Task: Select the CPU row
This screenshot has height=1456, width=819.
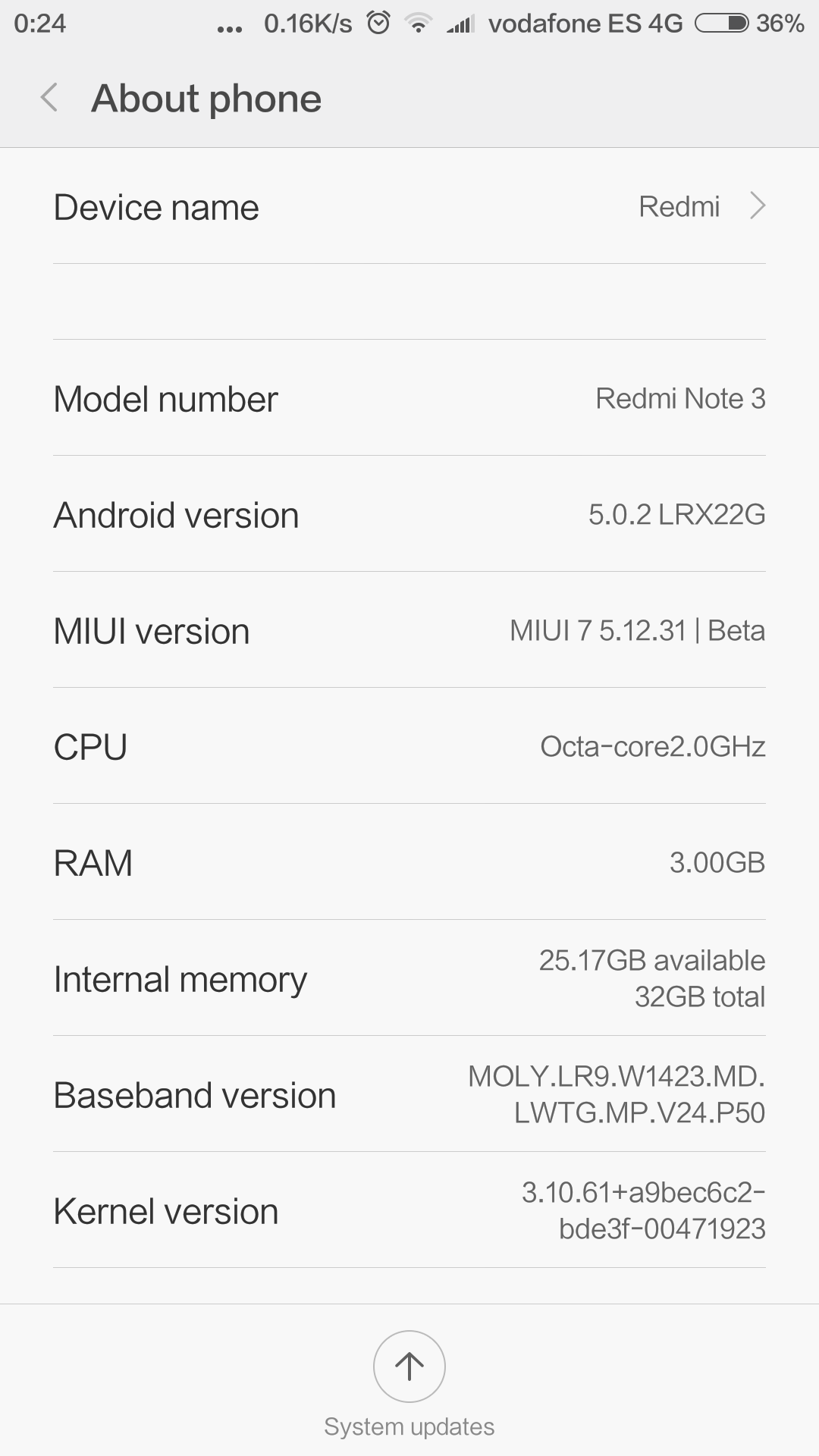Action: coord(409,746)
